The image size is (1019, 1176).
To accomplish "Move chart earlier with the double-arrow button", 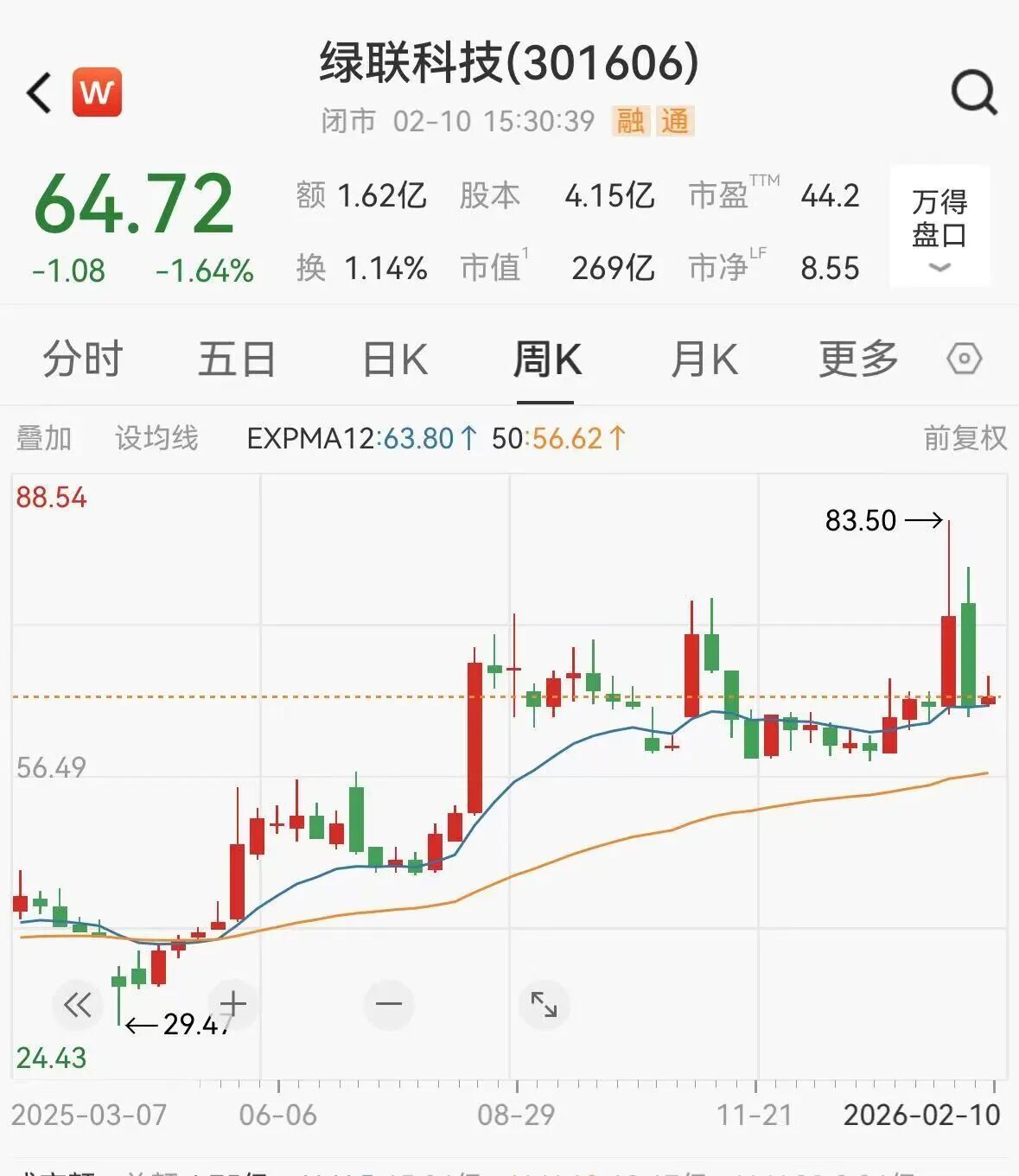I will pos(77,1005).
